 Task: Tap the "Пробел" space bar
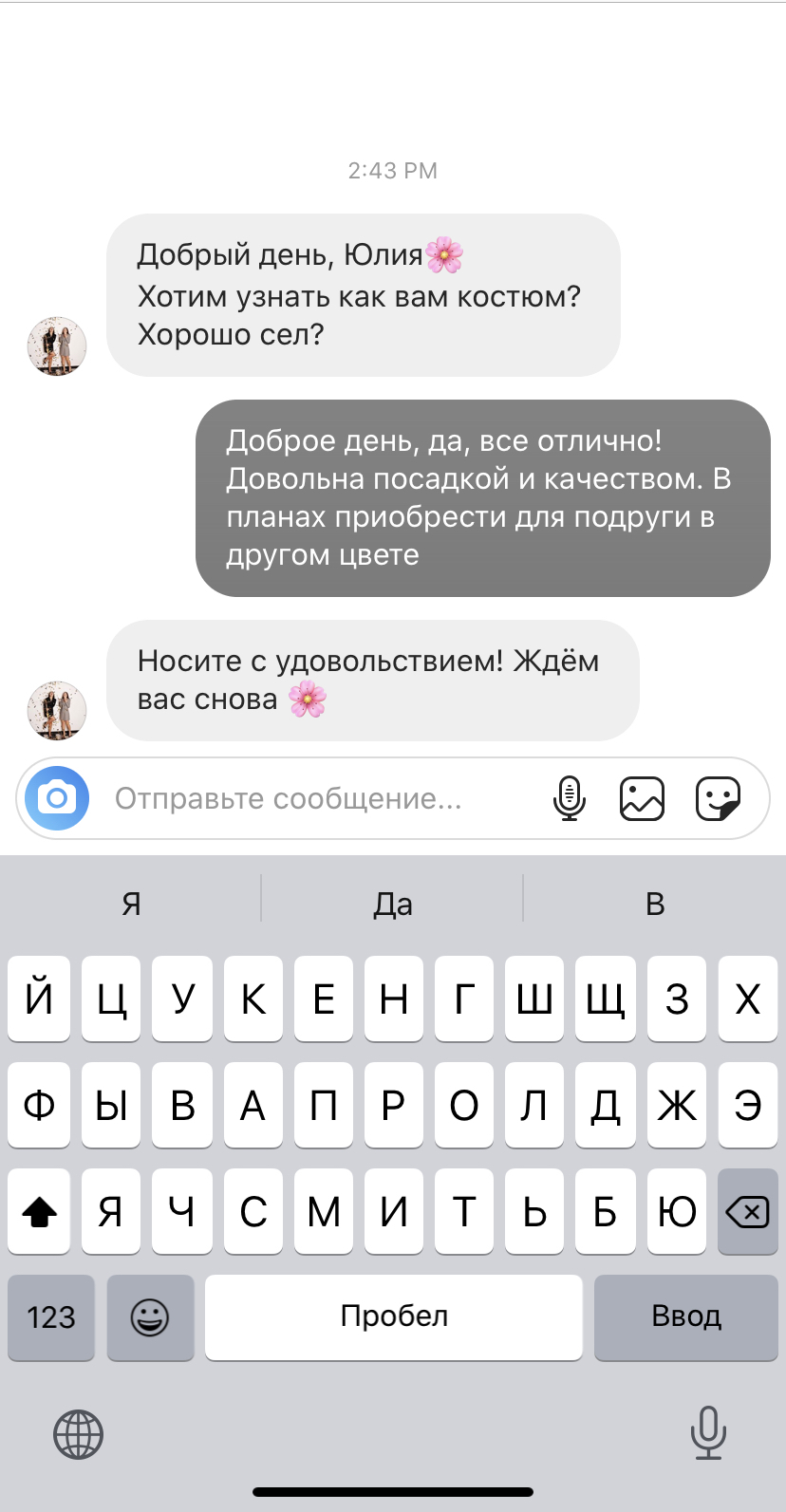click(393, 1316)
